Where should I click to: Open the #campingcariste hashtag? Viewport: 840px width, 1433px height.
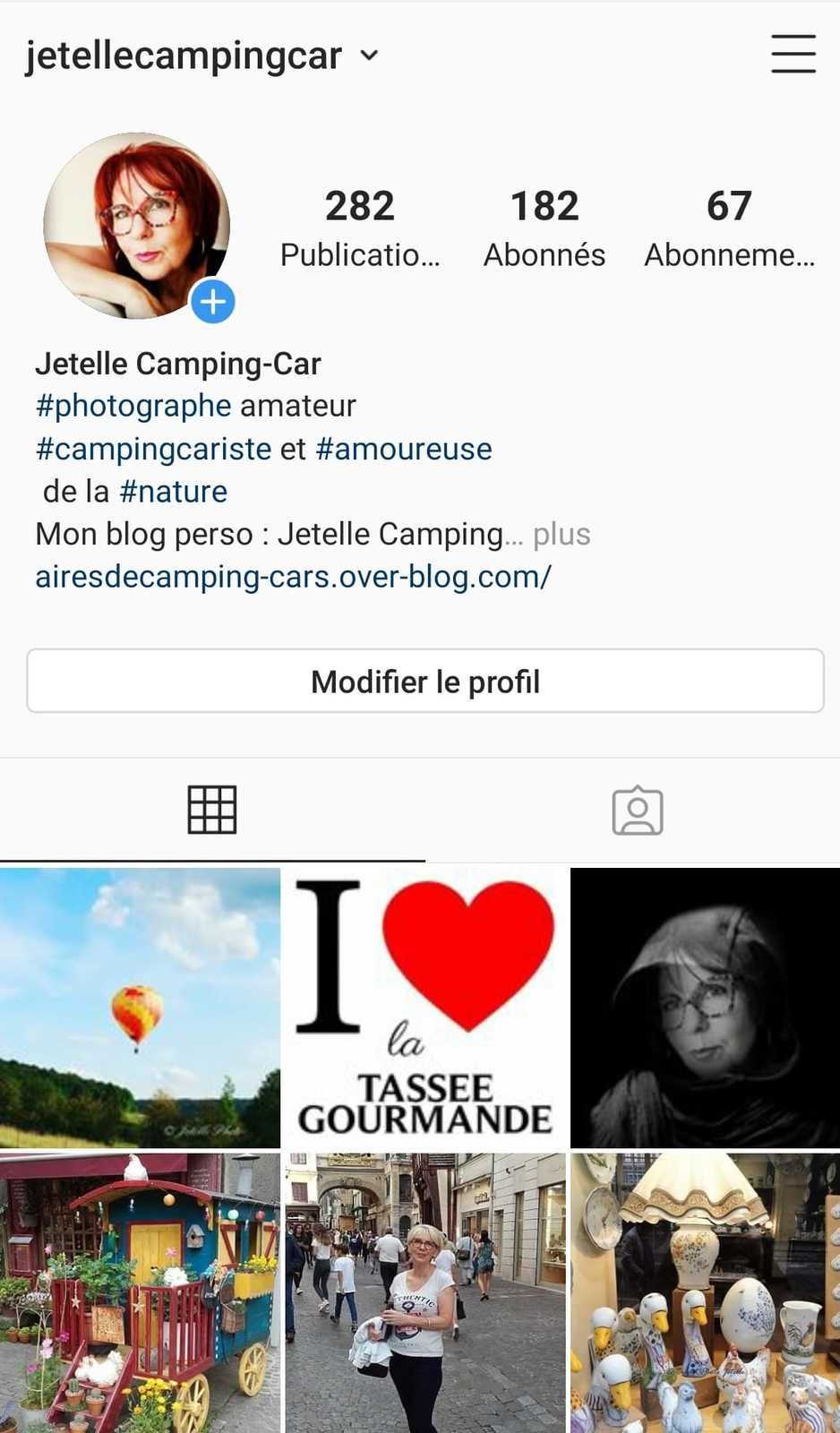(x=153, y=448)
